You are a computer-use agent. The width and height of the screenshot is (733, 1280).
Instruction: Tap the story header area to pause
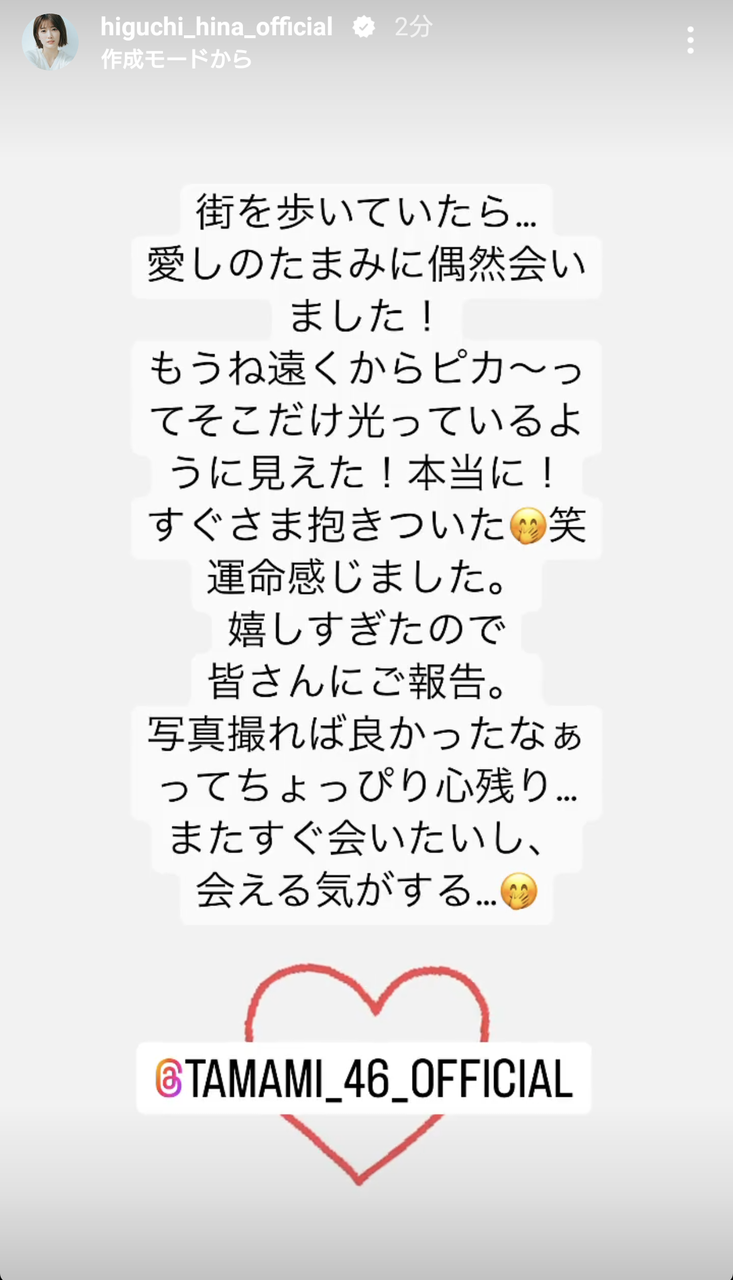[x=500, y=42]
